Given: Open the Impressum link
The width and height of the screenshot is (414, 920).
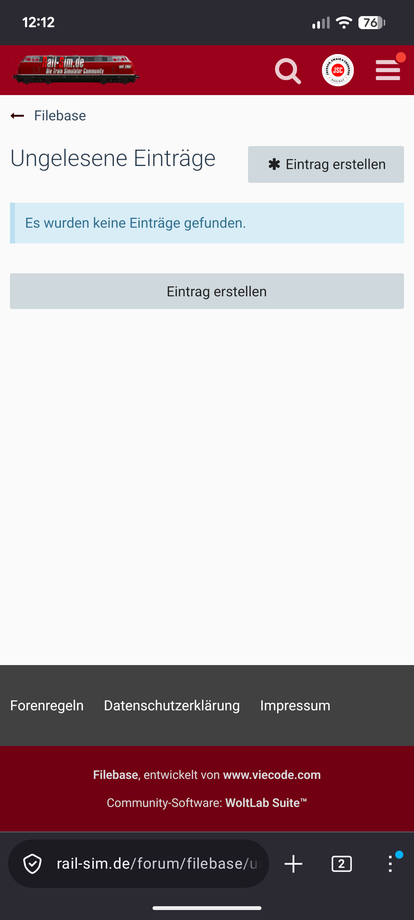Looking at the screenshot, I should click(295, 705).
